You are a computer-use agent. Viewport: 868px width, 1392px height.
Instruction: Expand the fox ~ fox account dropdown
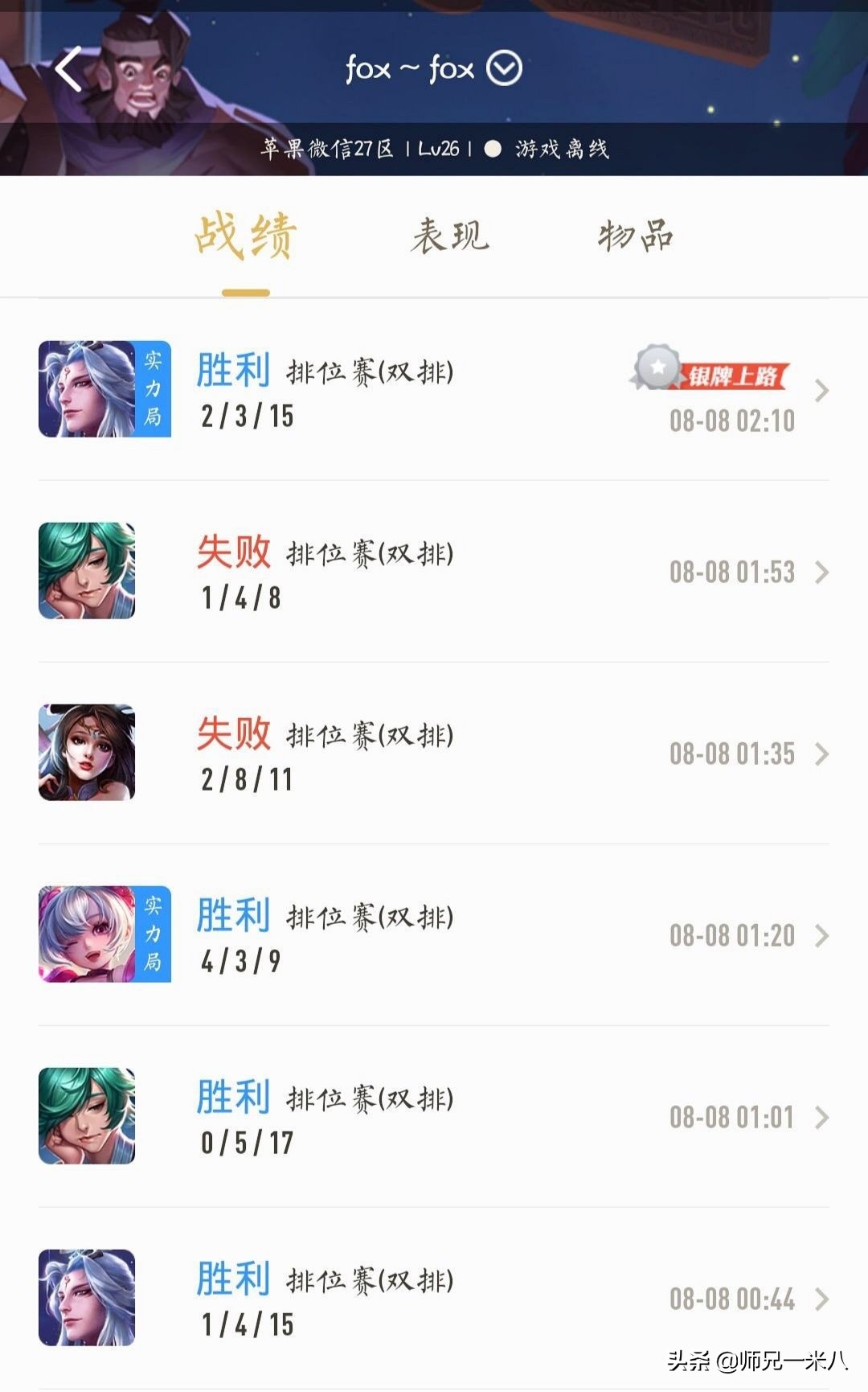tap(505, 69)
